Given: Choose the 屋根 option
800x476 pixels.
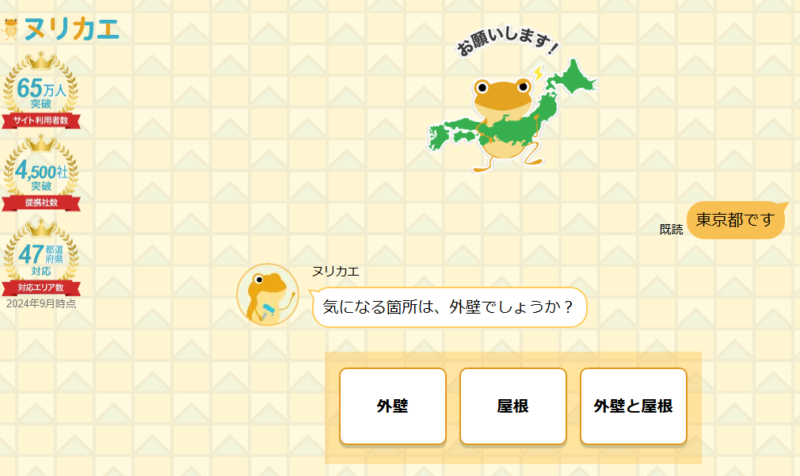Looking at the screenshot, I should (x=513, y=406).
